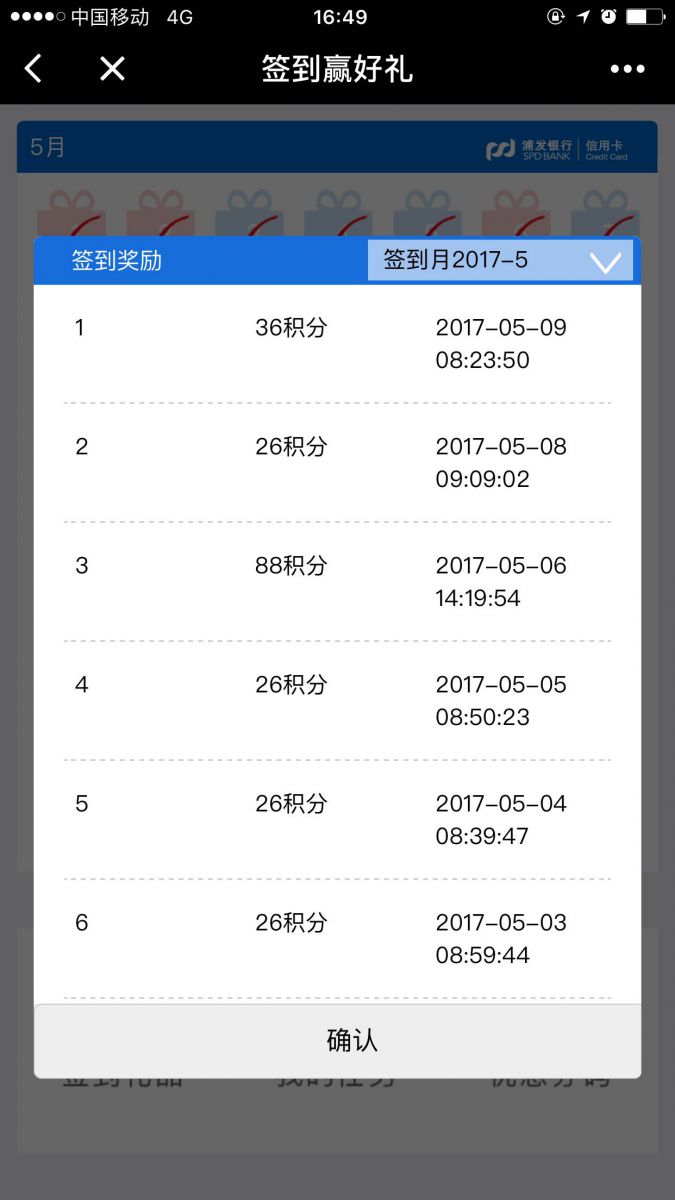This screenshot has width=675, height=1200.
Task: Expand the 签到月2017-5 month dropdown
Action: click(500, 261)
